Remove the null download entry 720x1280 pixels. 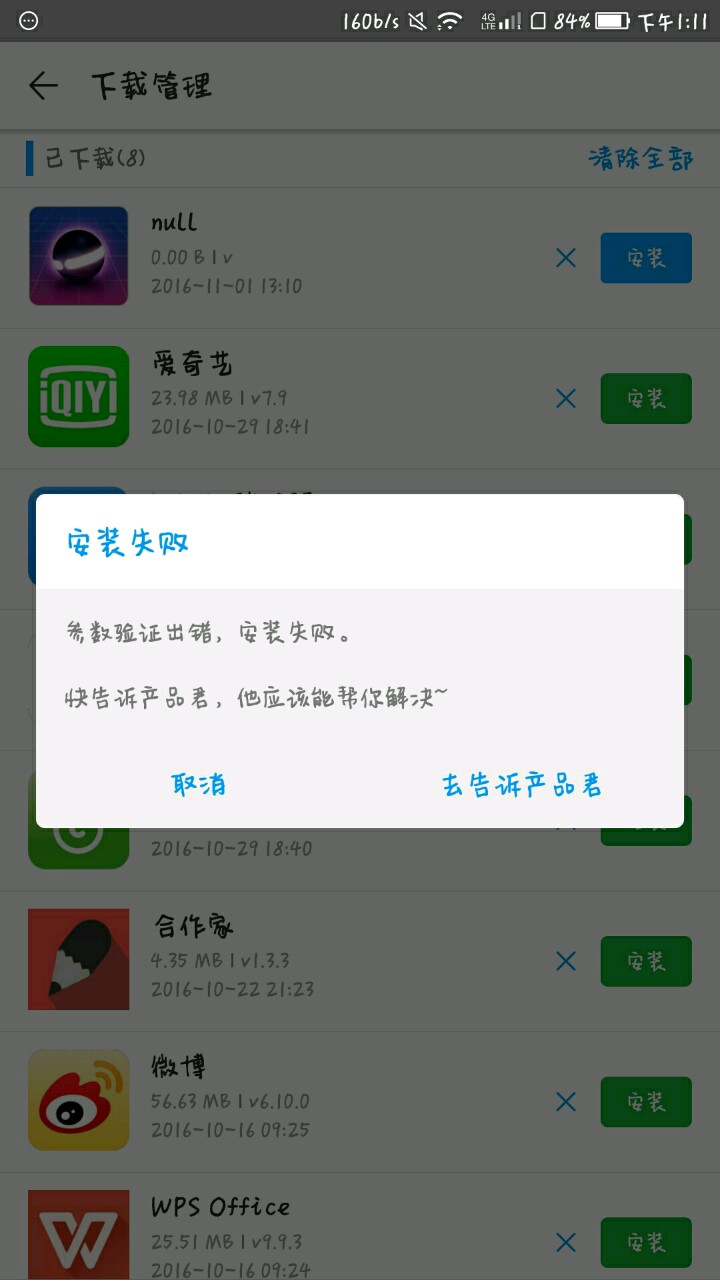566,258
